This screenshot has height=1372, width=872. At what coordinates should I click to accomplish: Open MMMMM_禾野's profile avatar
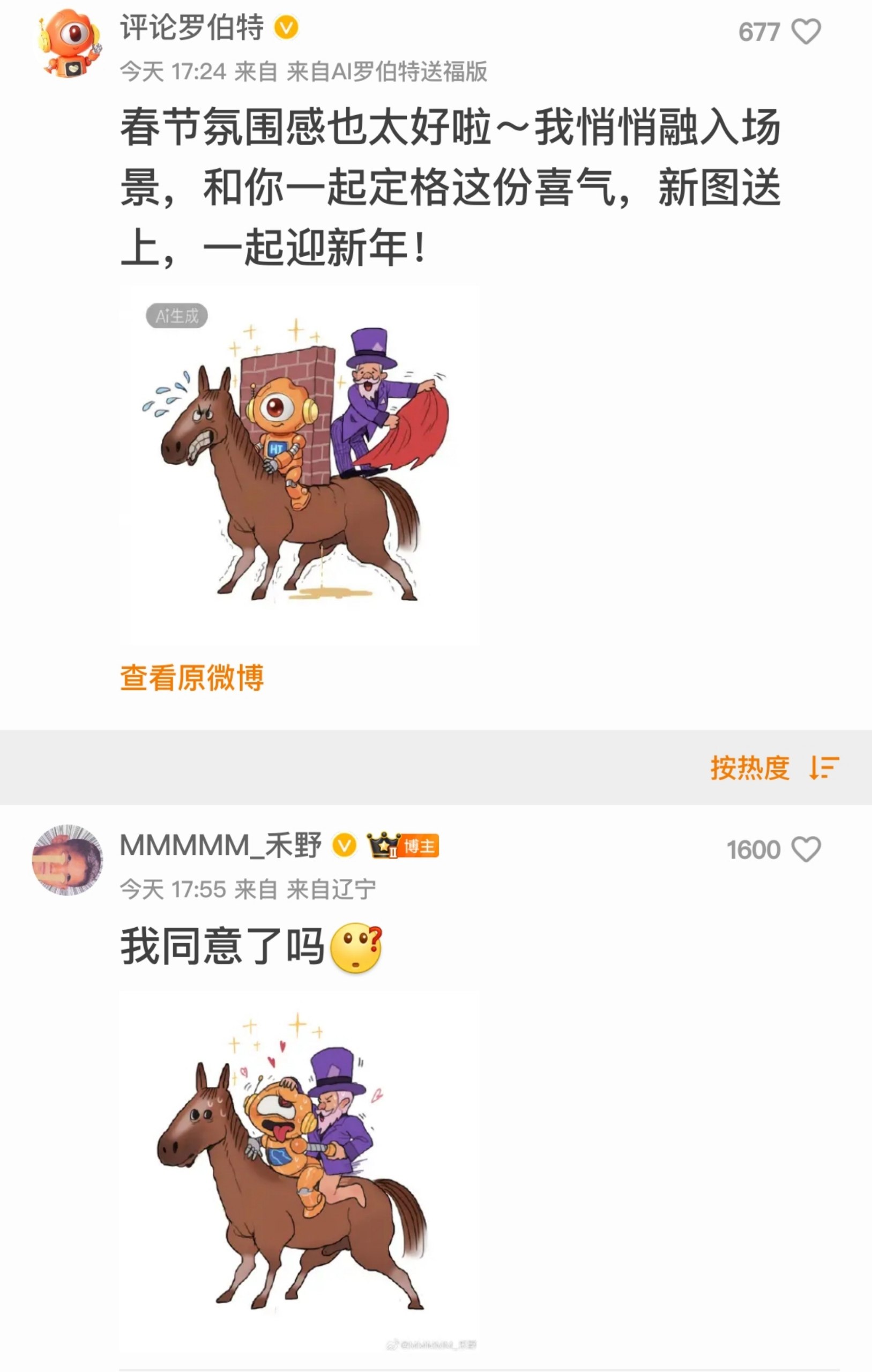(x=68, y=860)
